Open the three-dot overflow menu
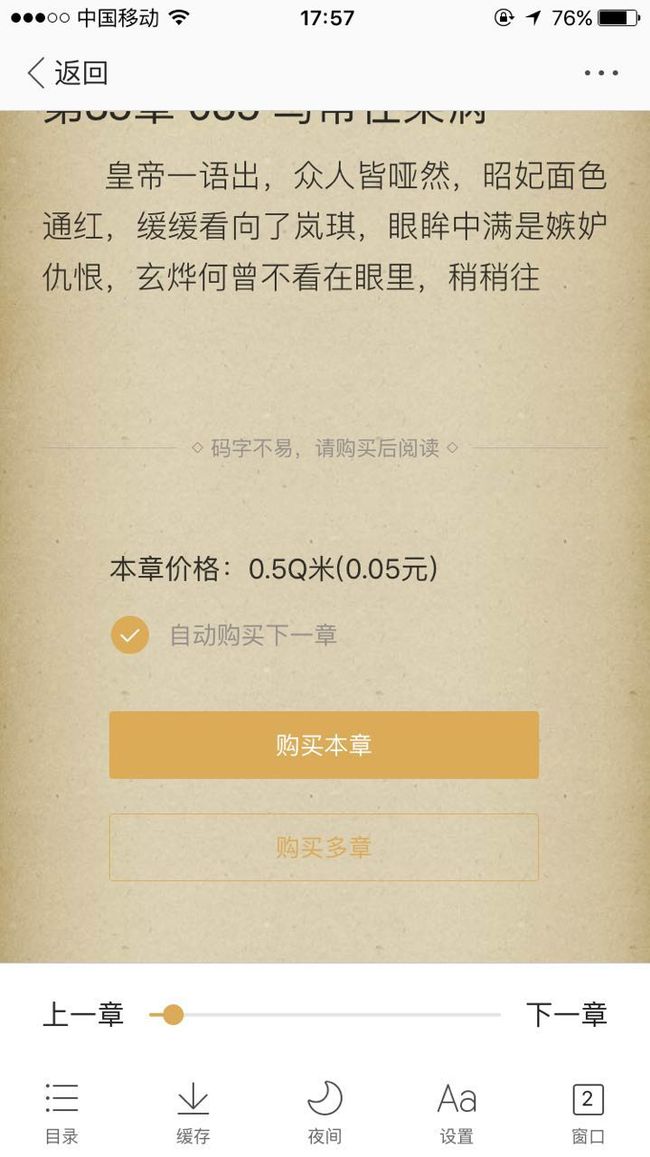The height and width of the screenshot is (1157, 650). click(x=601, y=73)
